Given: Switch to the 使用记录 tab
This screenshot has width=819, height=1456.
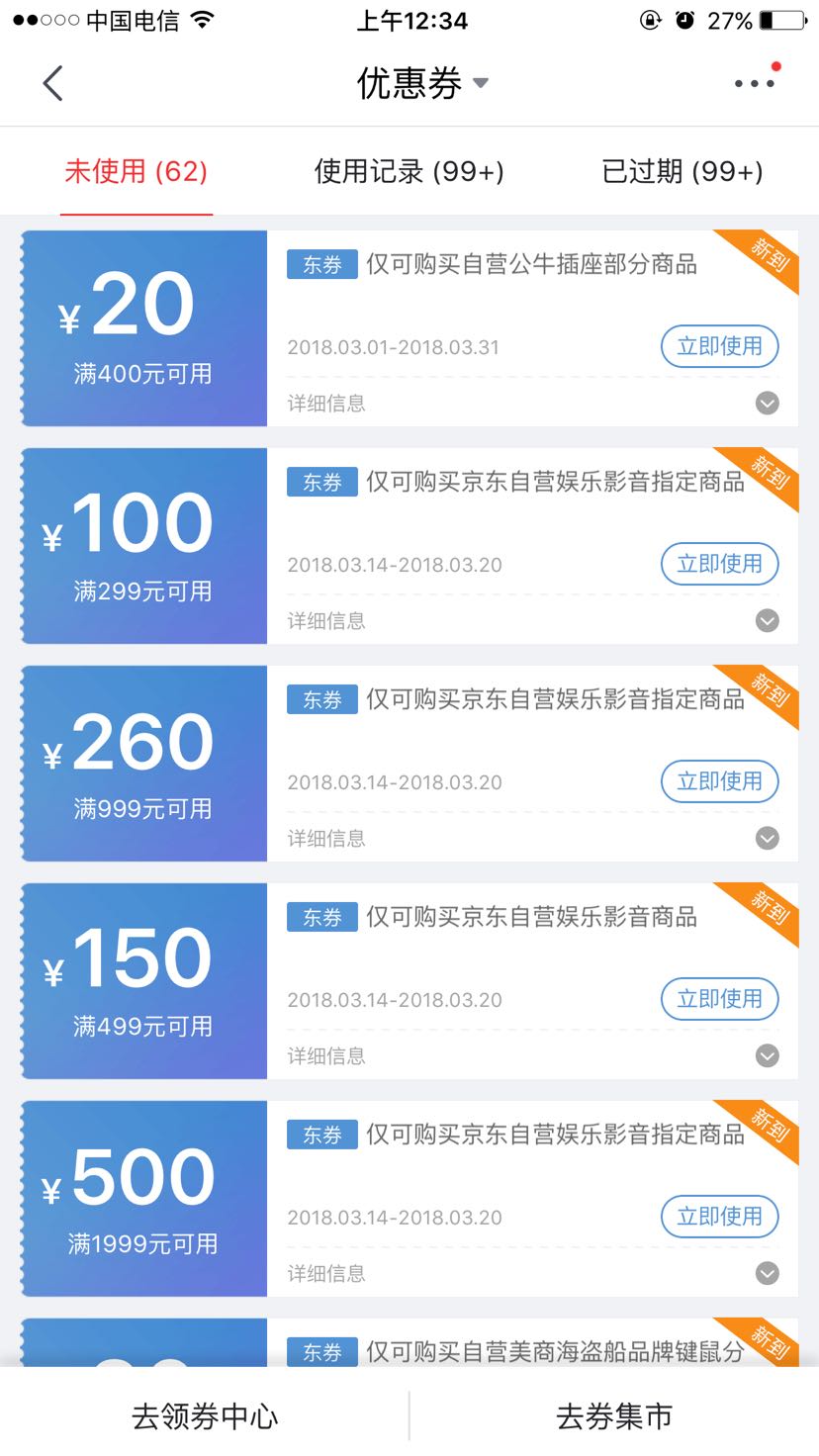Looking at the screenshot, I should [409, 171].
